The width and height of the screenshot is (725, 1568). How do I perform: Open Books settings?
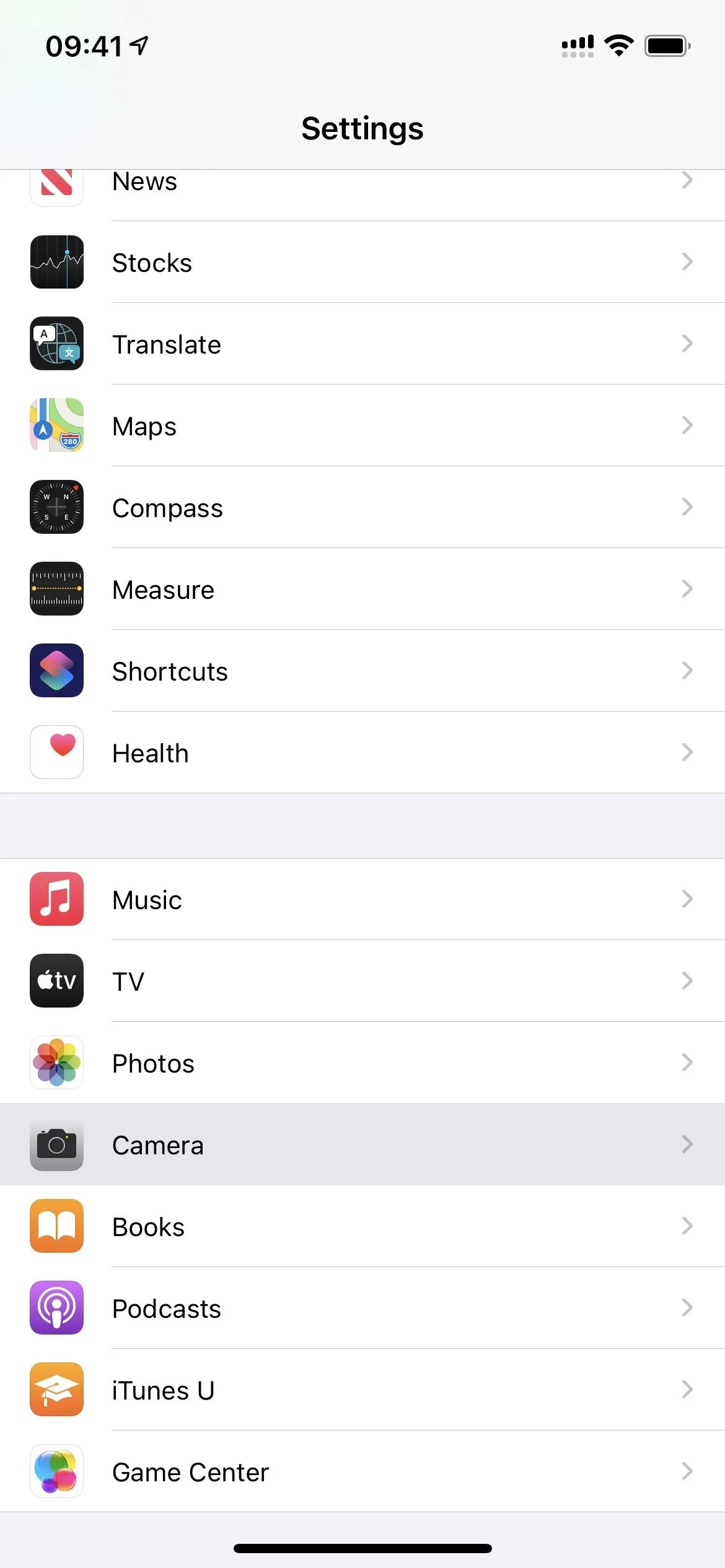coord(362,1226)
